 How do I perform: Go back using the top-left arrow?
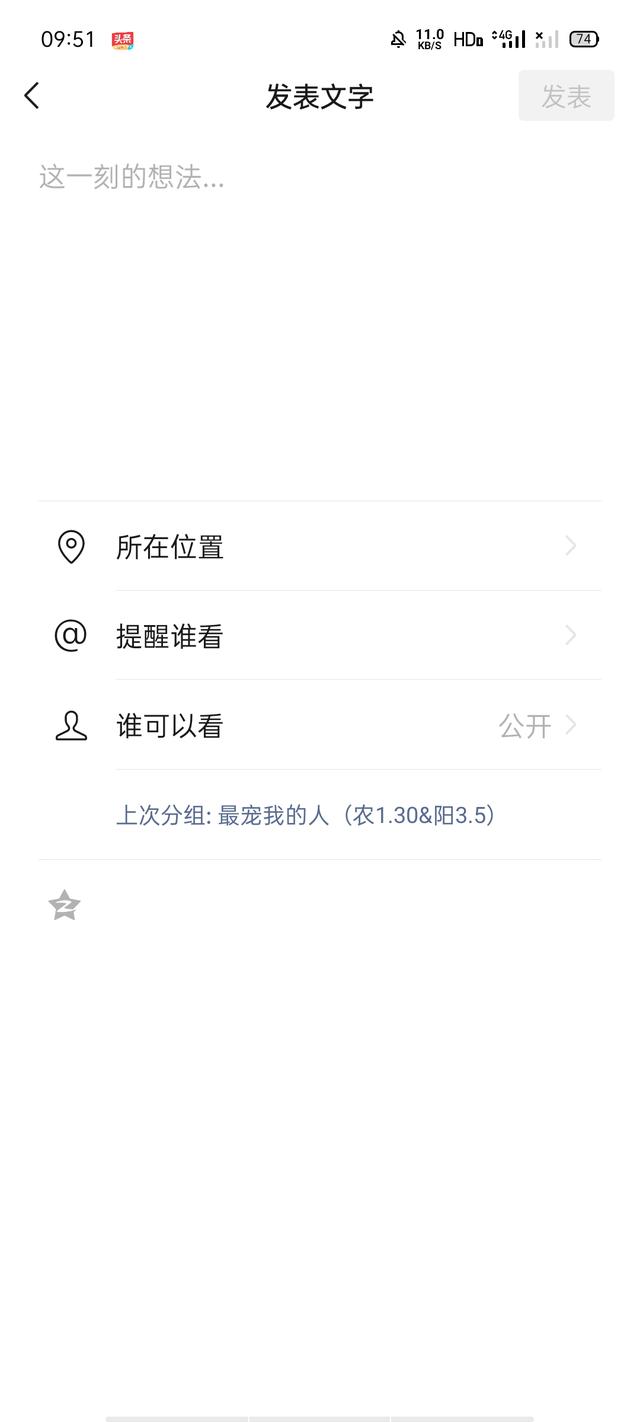(32, 96)
